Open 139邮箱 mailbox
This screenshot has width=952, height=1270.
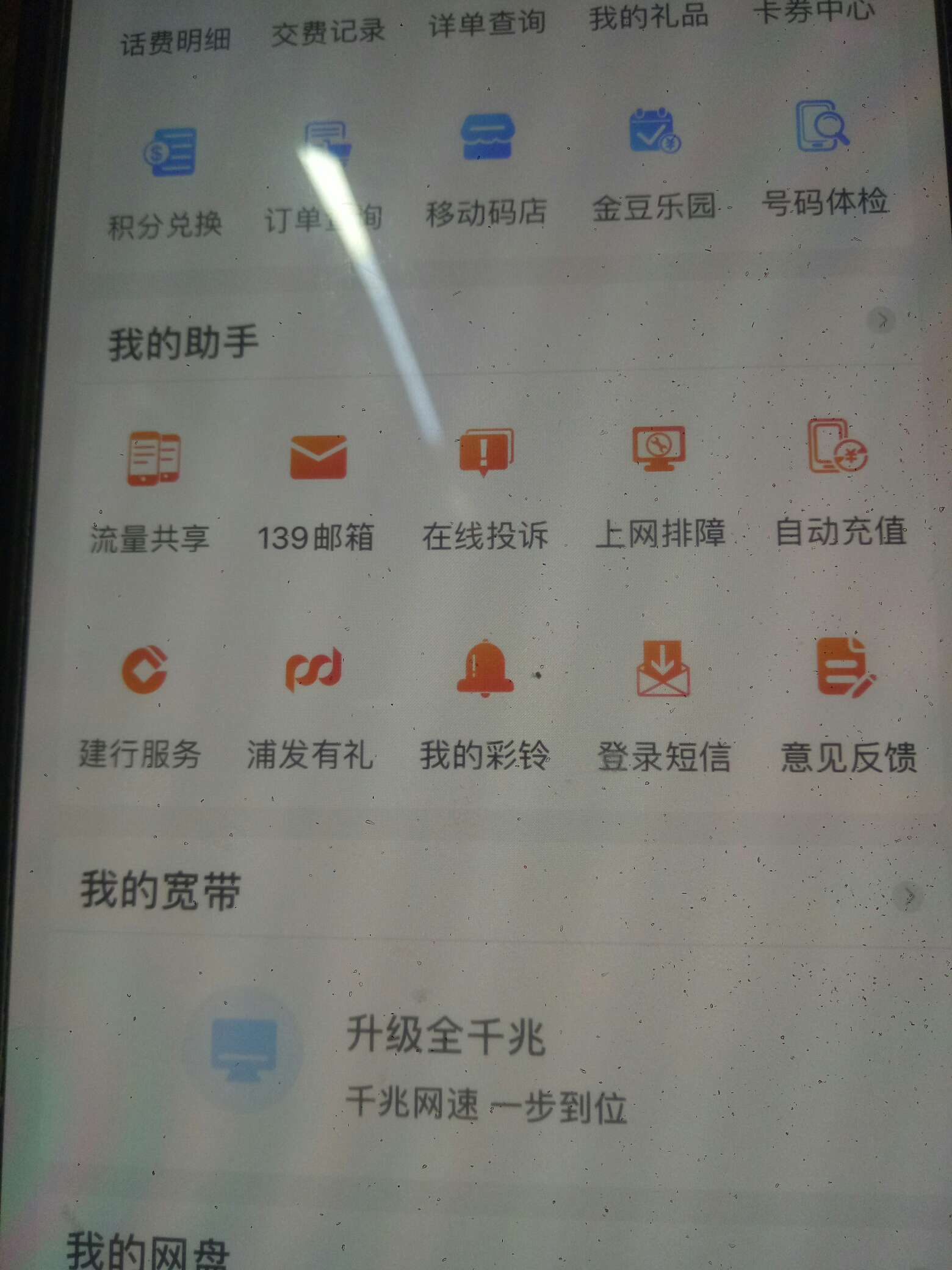tap(317, 488)
